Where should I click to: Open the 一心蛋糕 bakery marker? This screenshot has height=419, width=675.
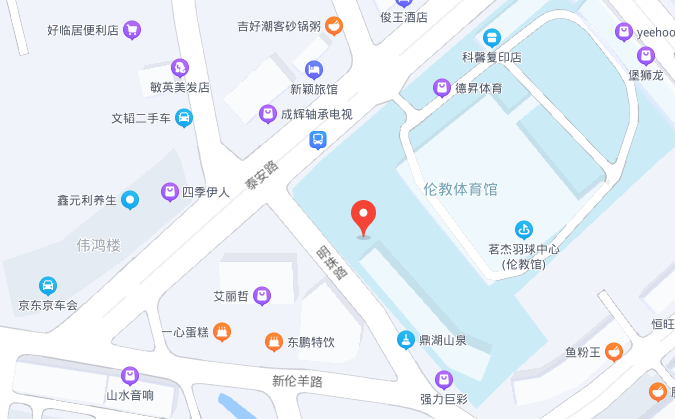tap(223, 331)
